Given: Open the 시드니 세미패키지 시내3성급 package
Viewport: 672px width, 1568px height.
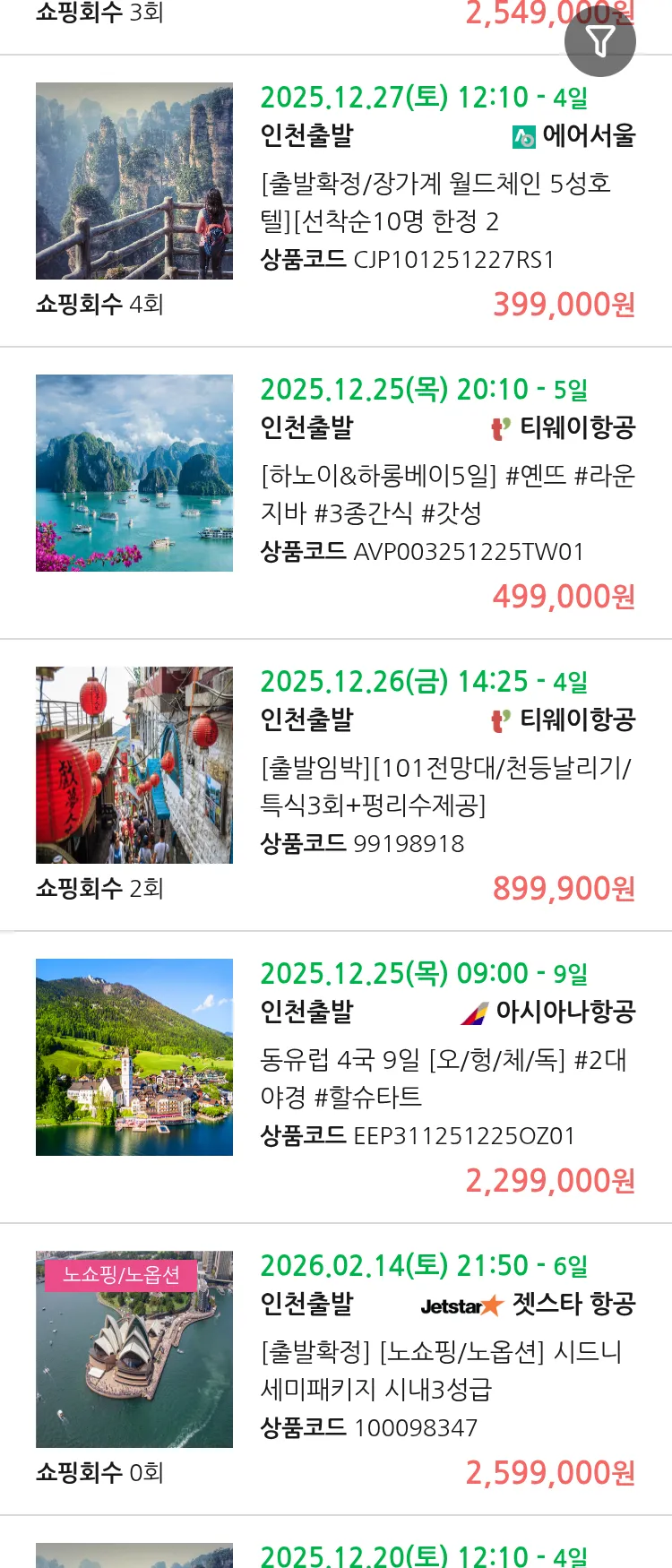Looking at the screenshot, I should pos(441,1370).
